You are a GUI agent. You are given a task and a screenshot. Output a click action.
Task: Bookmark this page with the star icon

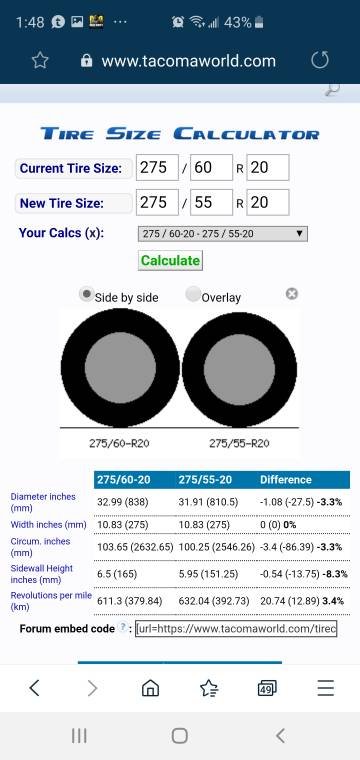point(40,61)
